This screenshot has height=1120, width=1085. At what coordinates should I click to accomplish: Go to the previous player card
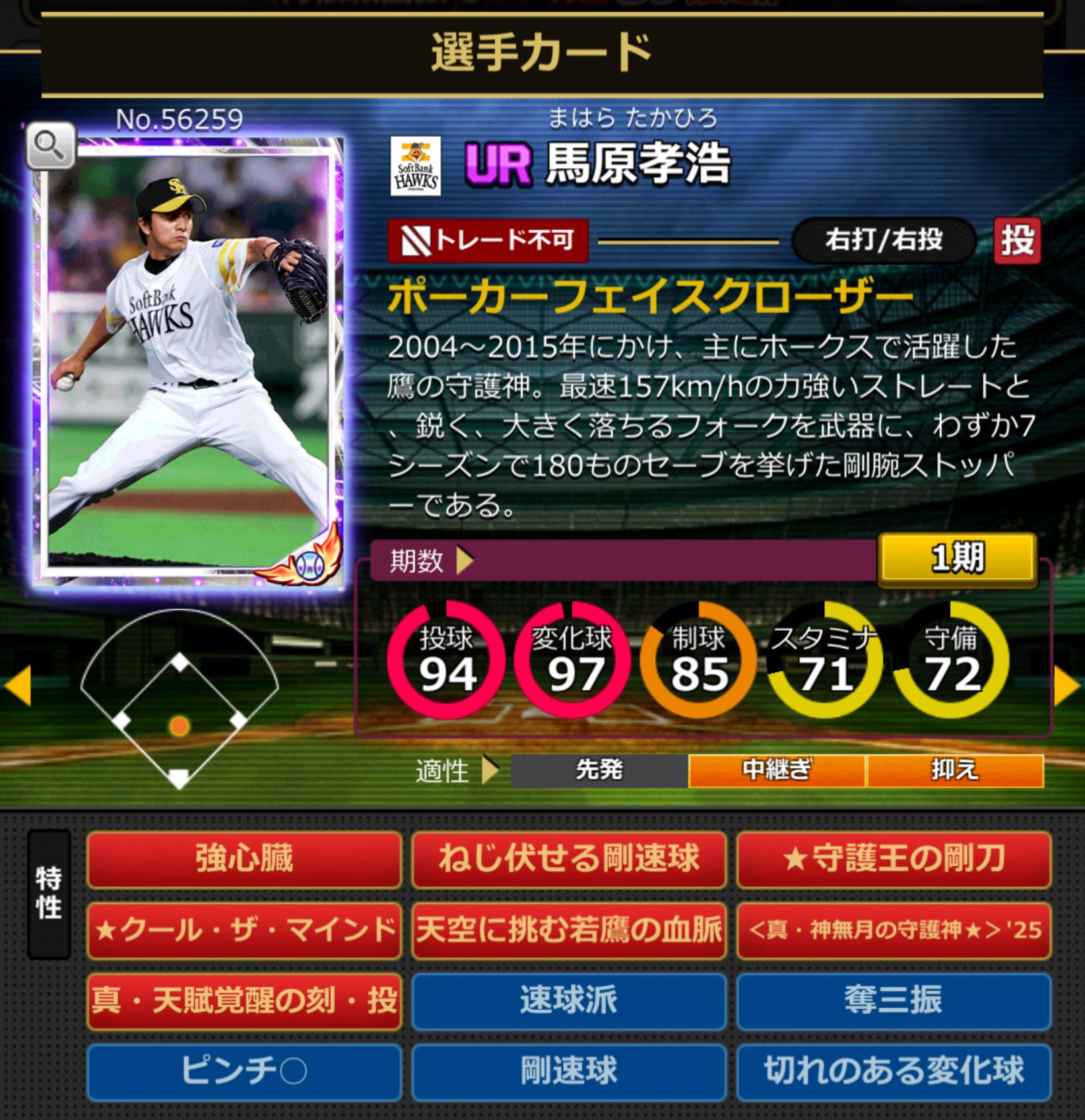click(18, 686)
